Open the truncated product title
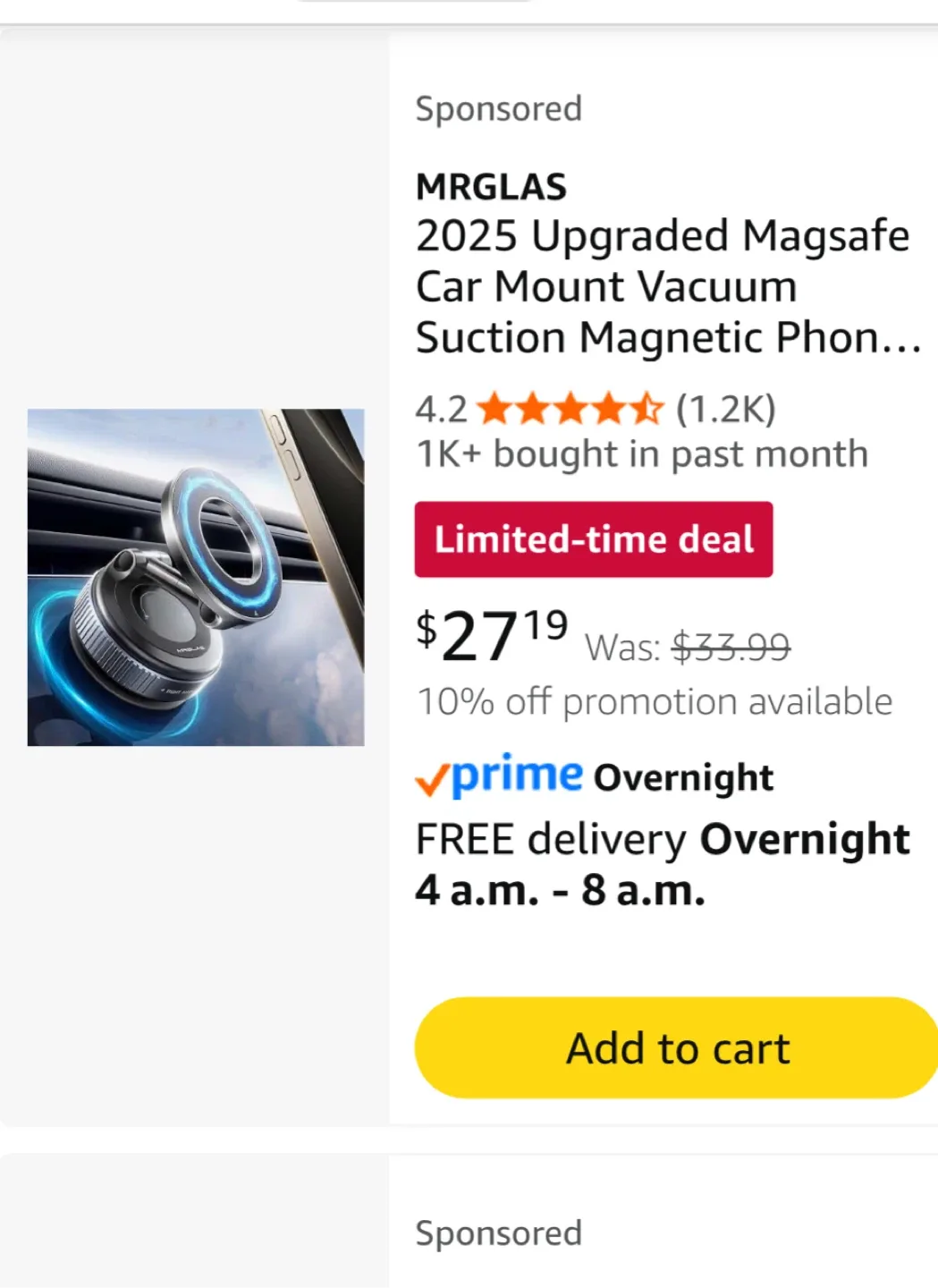Screen dimensions: 938x1288 662,286
